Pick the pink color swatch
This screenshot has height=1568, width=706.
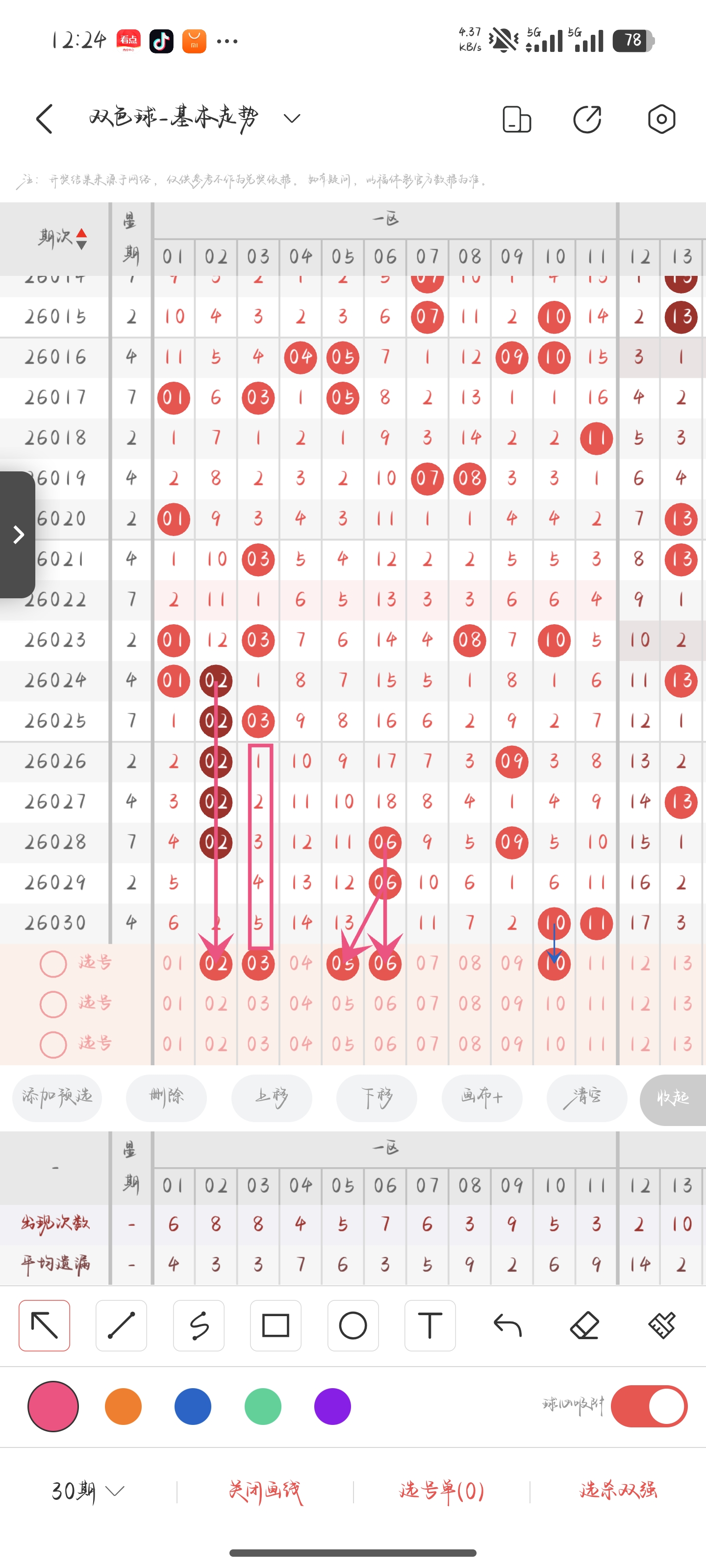tap(53, 1406)
